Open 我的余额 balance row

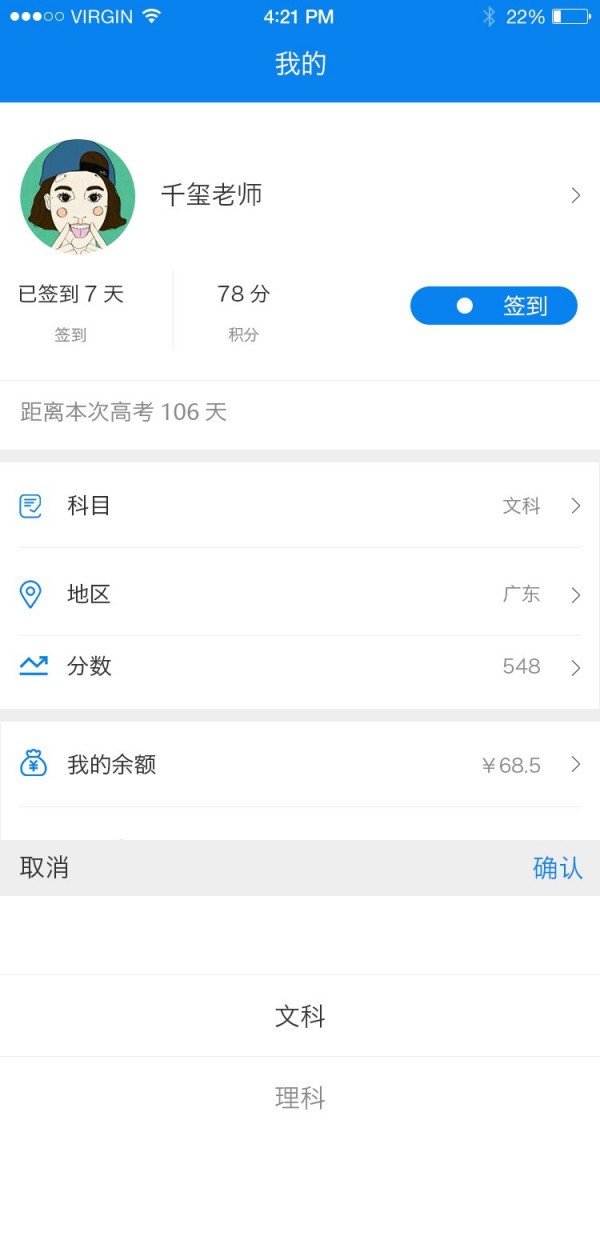[300, 766]
